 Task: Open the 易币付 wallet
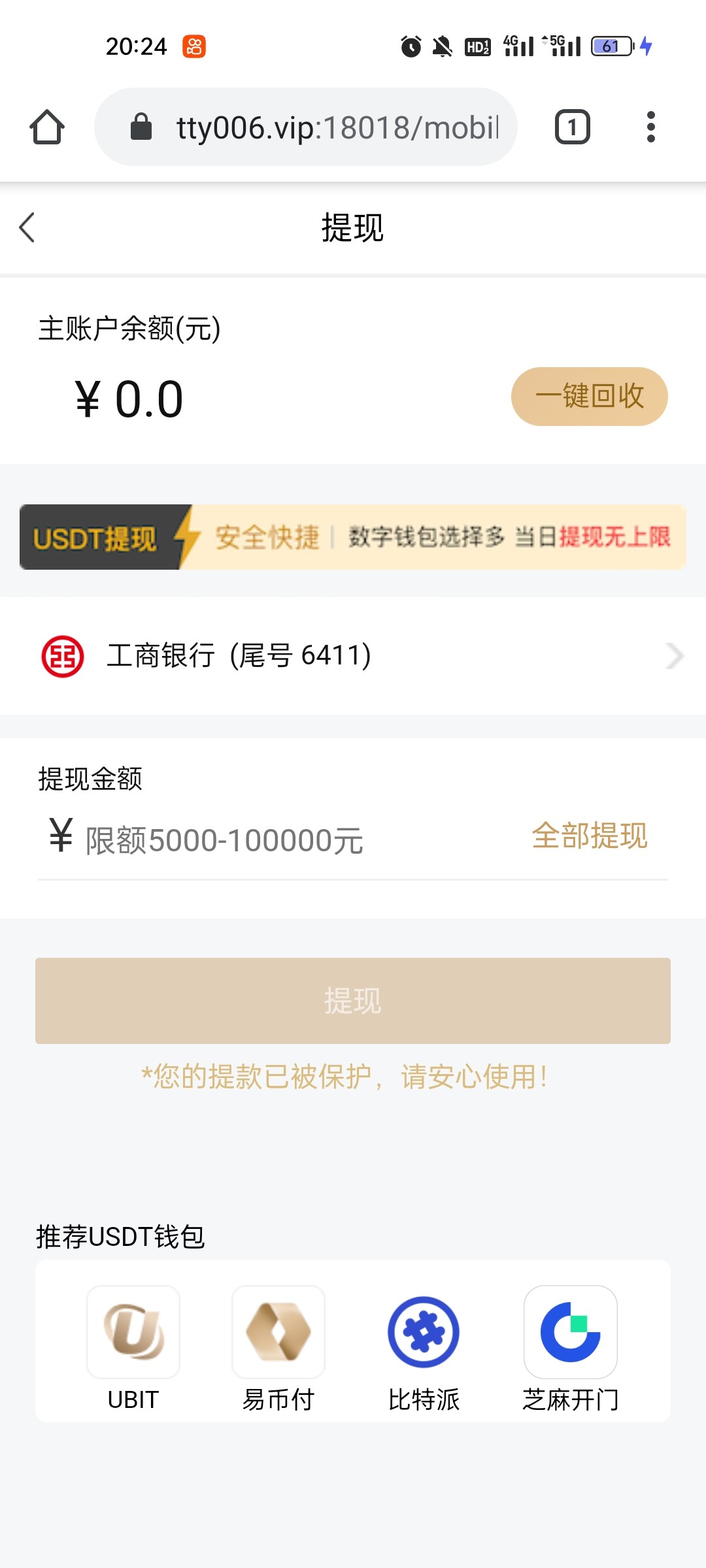click(278, 1333)
